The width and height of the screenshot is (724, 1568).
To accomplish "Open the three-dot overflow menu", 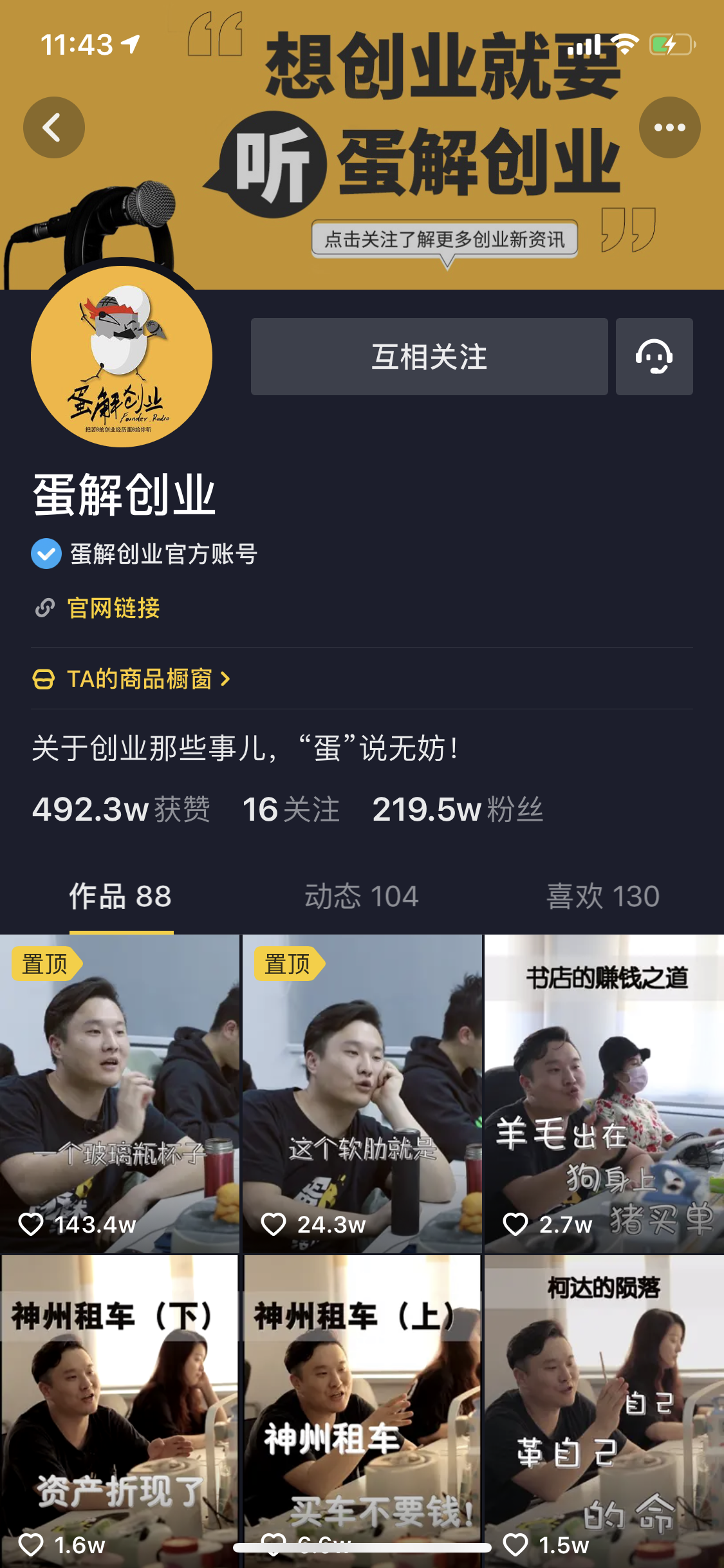I will click(x=669, y=127).
